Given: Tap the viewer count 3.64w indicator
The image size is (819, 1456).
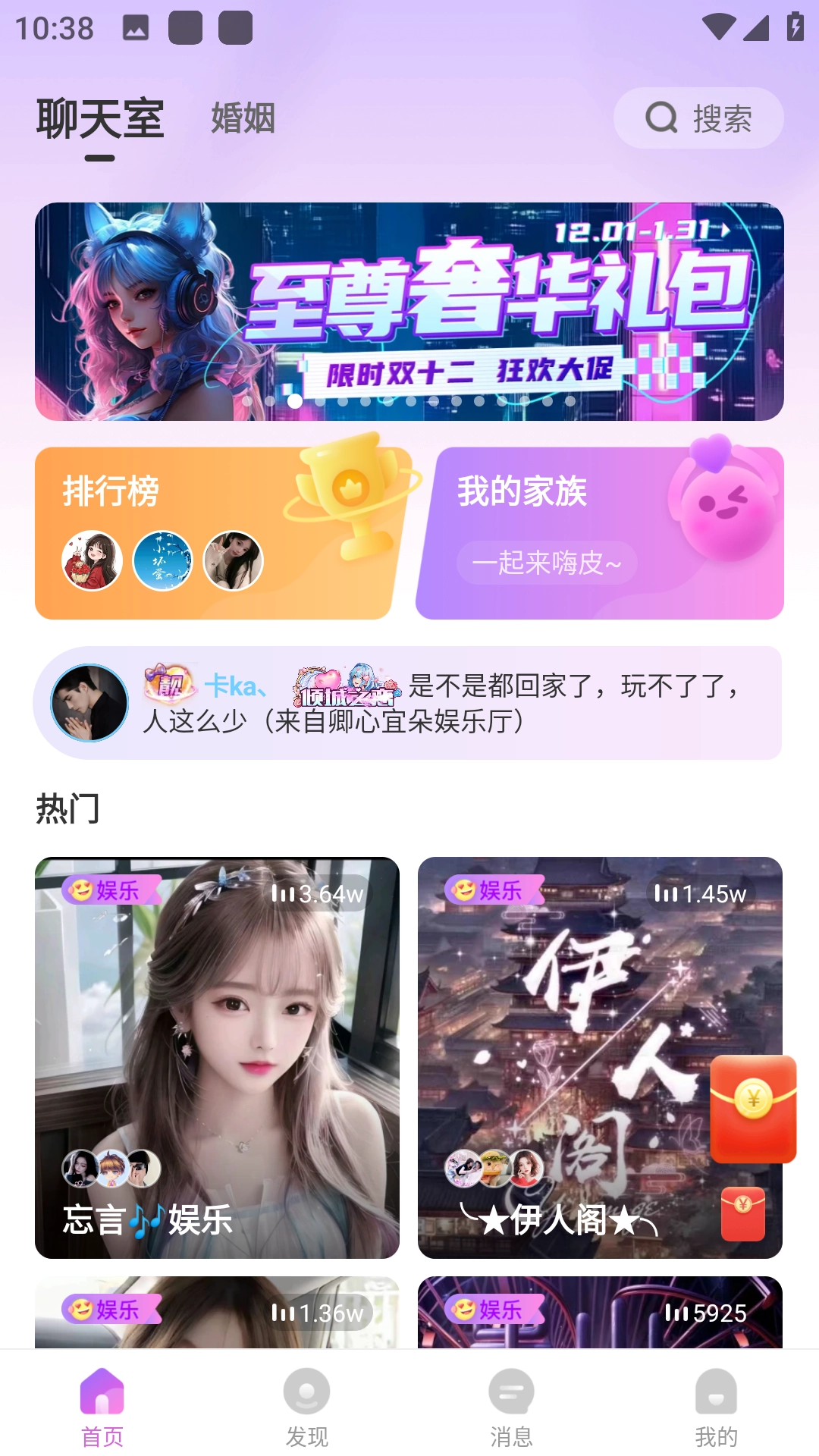Looking at the screenshot, I should [318, 893].
